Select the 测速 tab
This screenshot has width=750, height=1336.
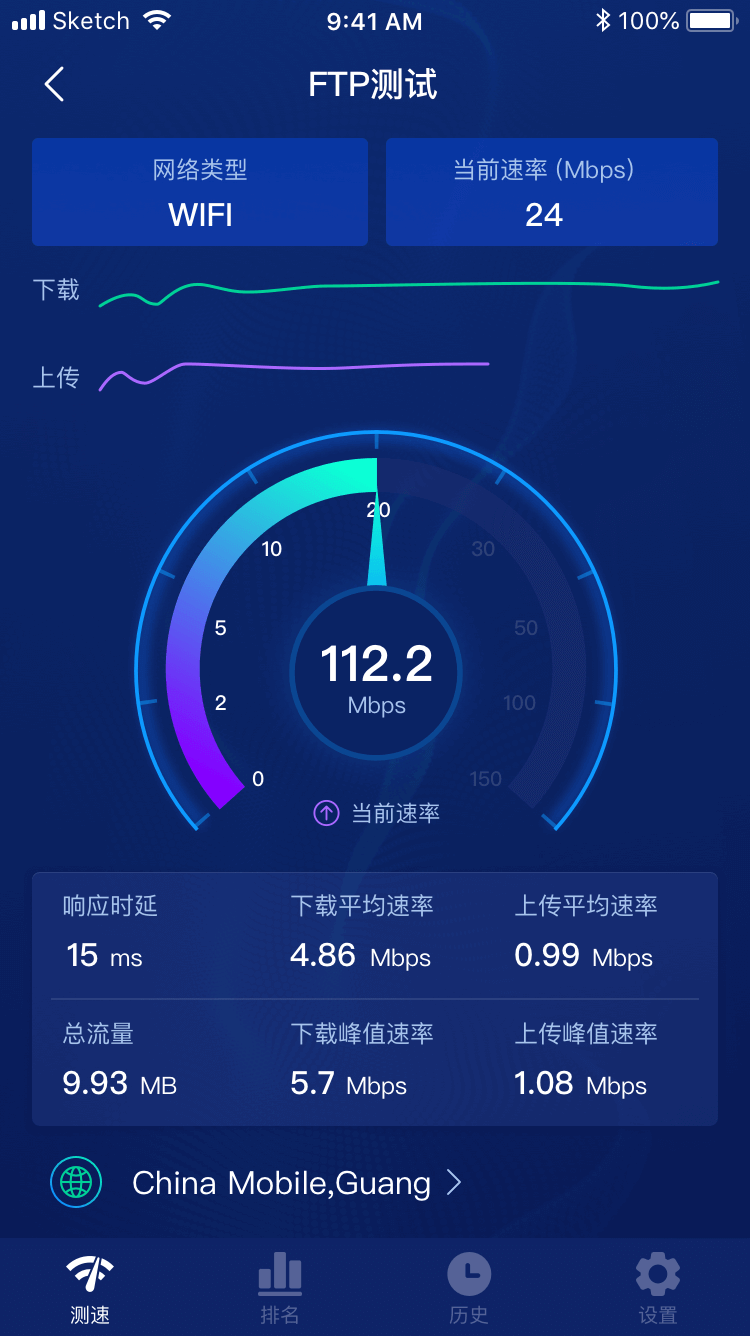click(90, 1288)
